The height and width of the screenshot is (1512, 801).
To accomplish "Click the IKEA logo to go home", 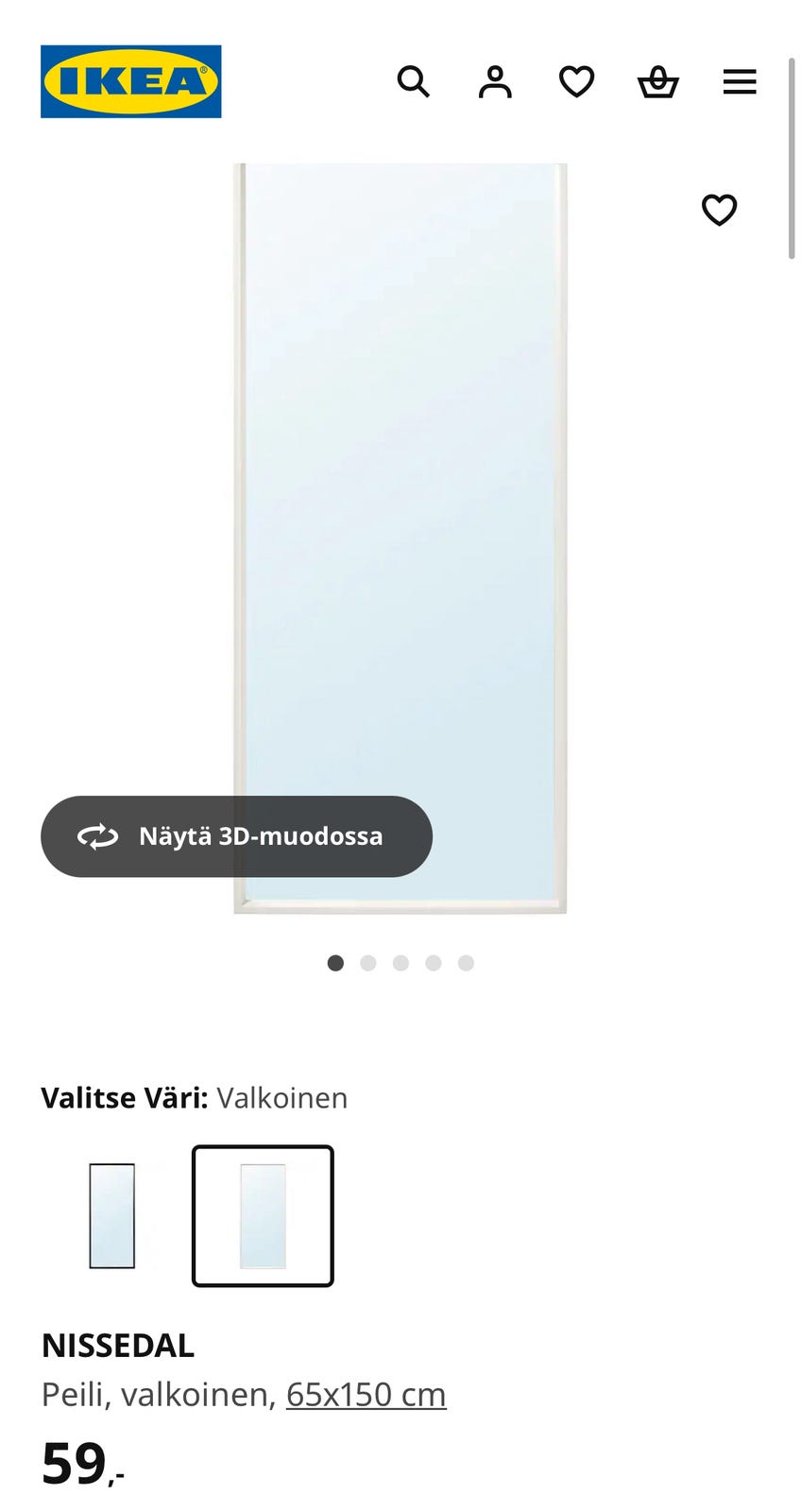I will pyautogui.click(x=130, y=81).
